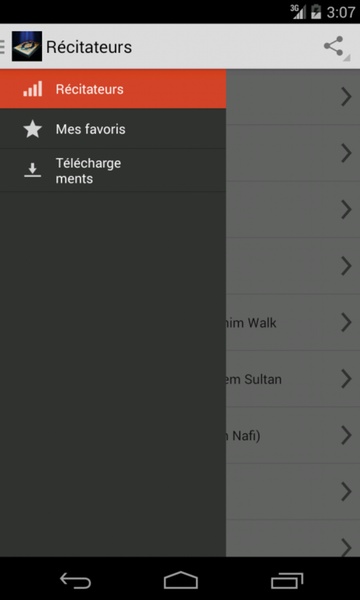Screen dimensions: 360x600
Task: Tap the system back button
Action: (x=75, y=580)
